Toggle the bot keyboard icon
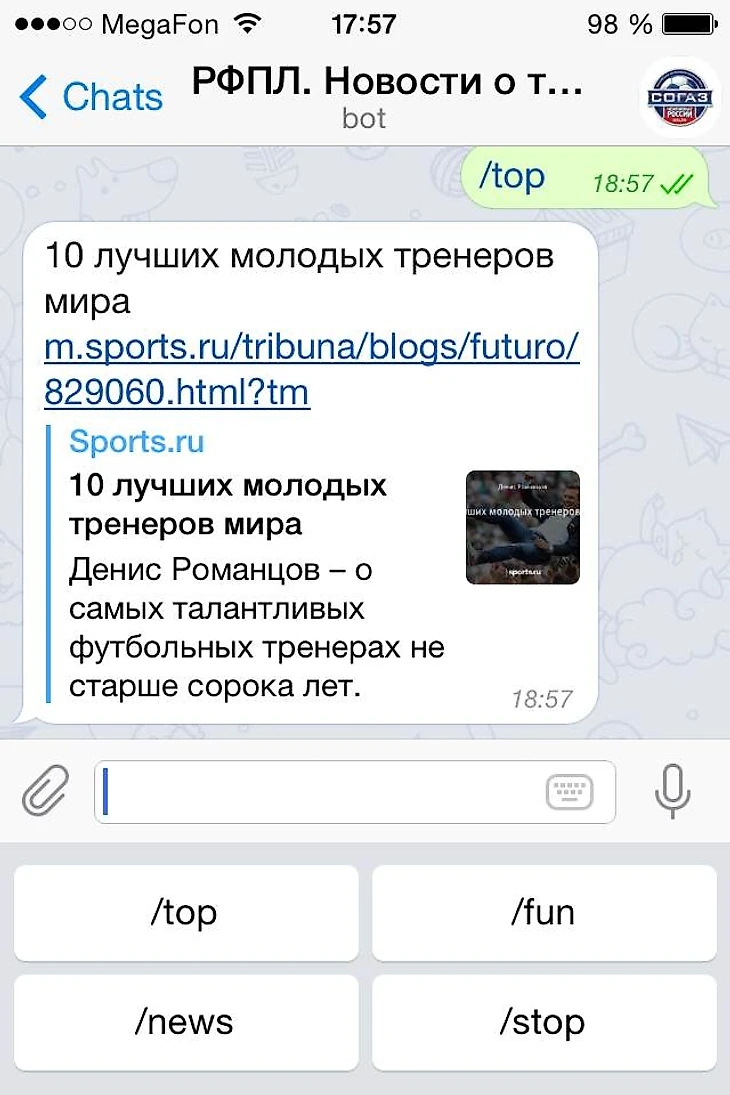 [x=569, y=793]
